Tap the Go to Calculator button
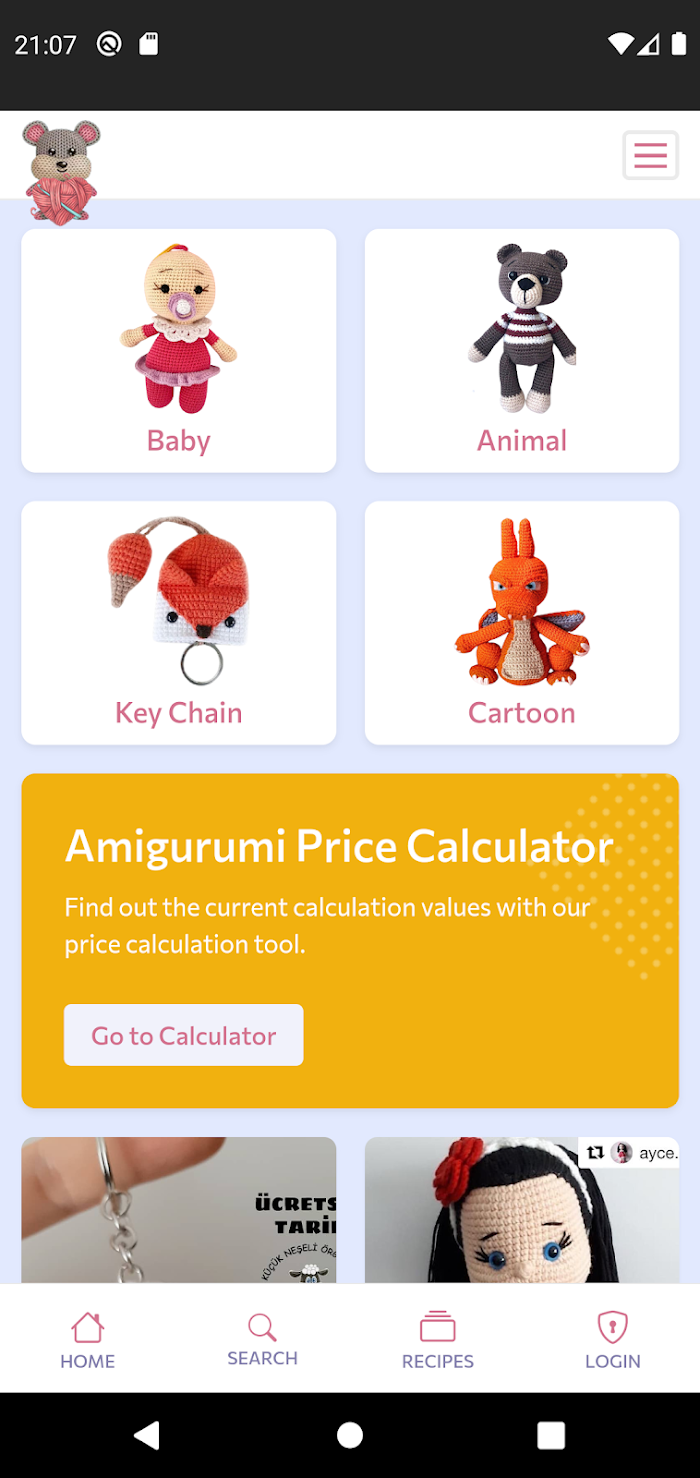The image size is (700, 1478). click(184, 1035)
